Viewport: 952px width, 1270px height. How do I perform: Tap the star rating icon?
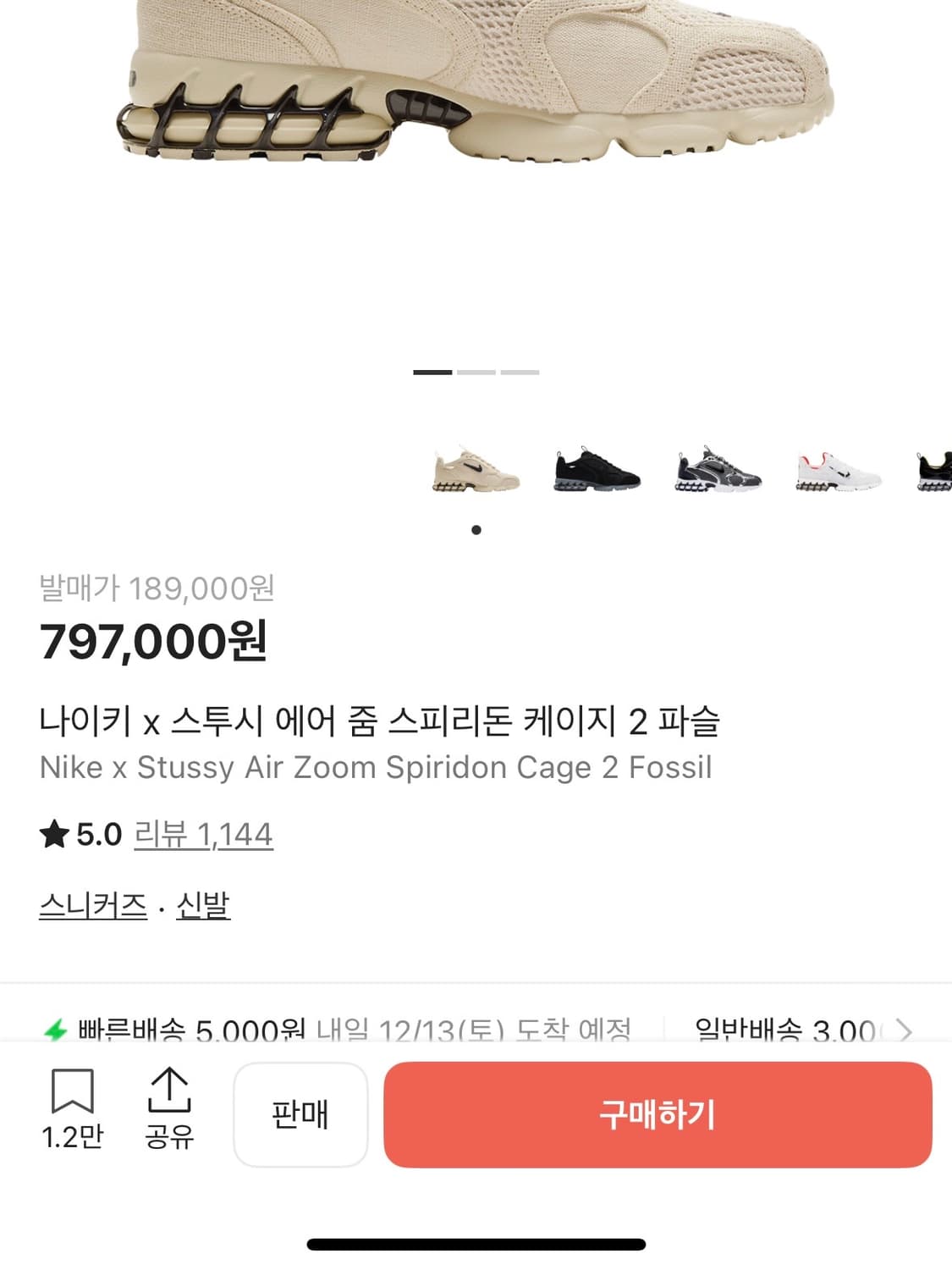(53, 833)
